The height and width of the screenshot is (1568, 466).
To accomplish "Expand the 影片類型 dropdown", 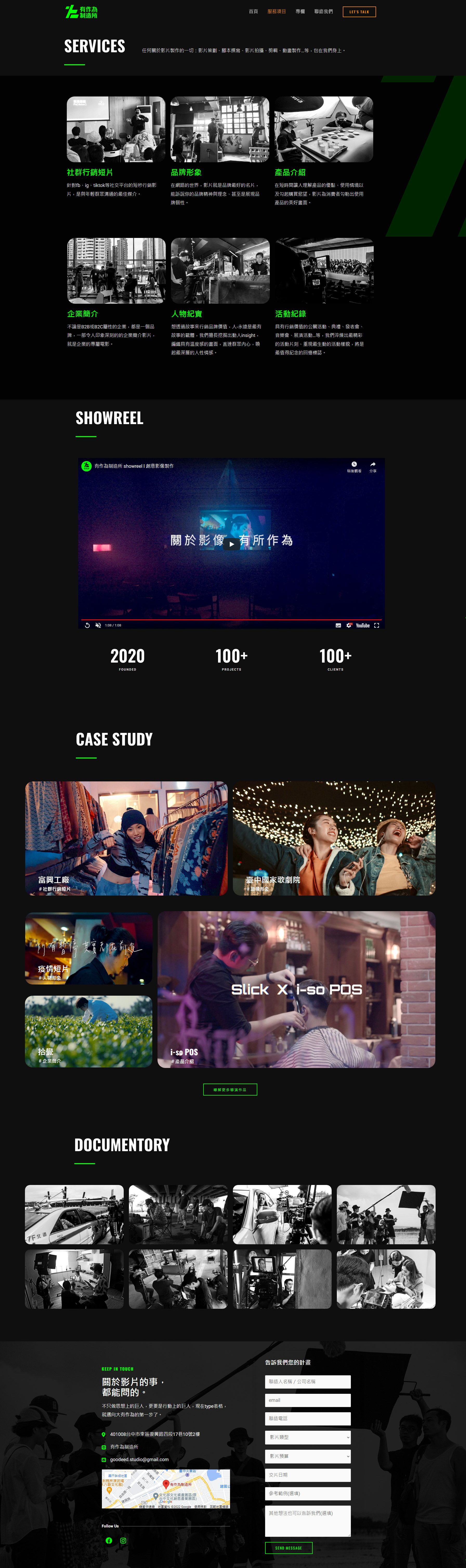I will [308, 1437].
